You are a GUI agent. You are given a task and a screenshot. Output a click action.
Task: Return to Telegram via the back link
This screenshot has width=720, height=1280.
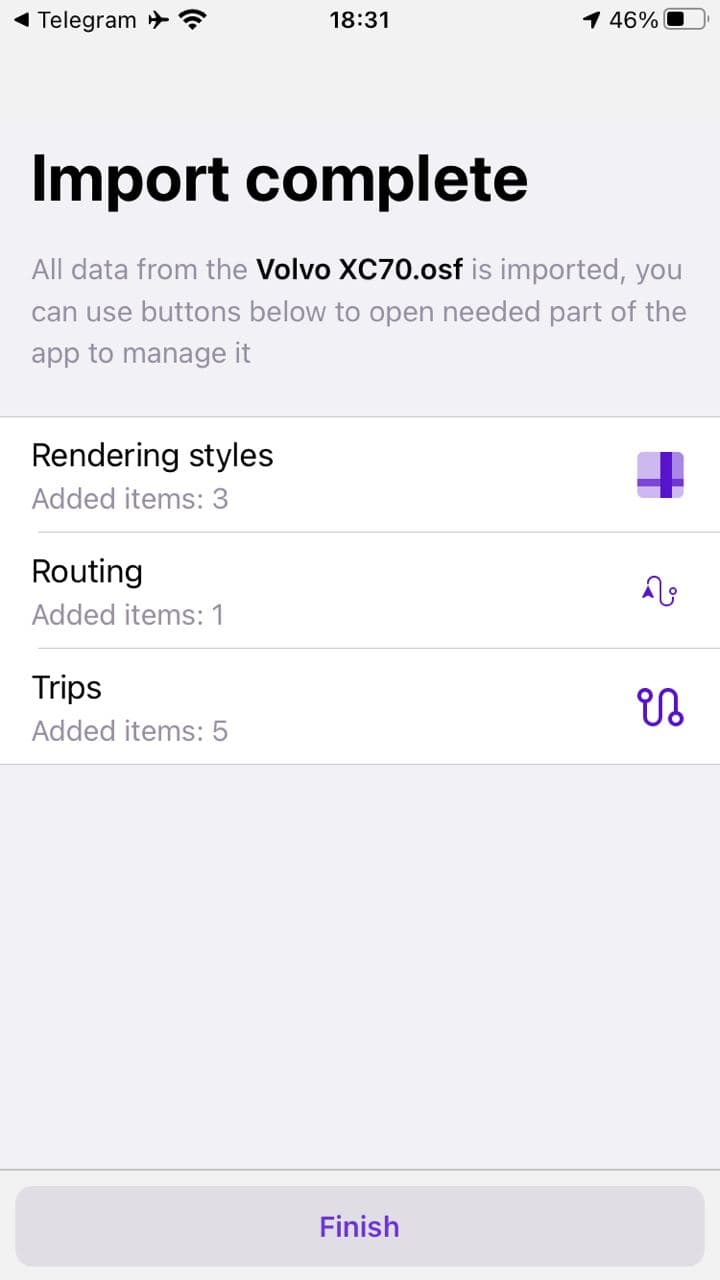pos(75,19)
